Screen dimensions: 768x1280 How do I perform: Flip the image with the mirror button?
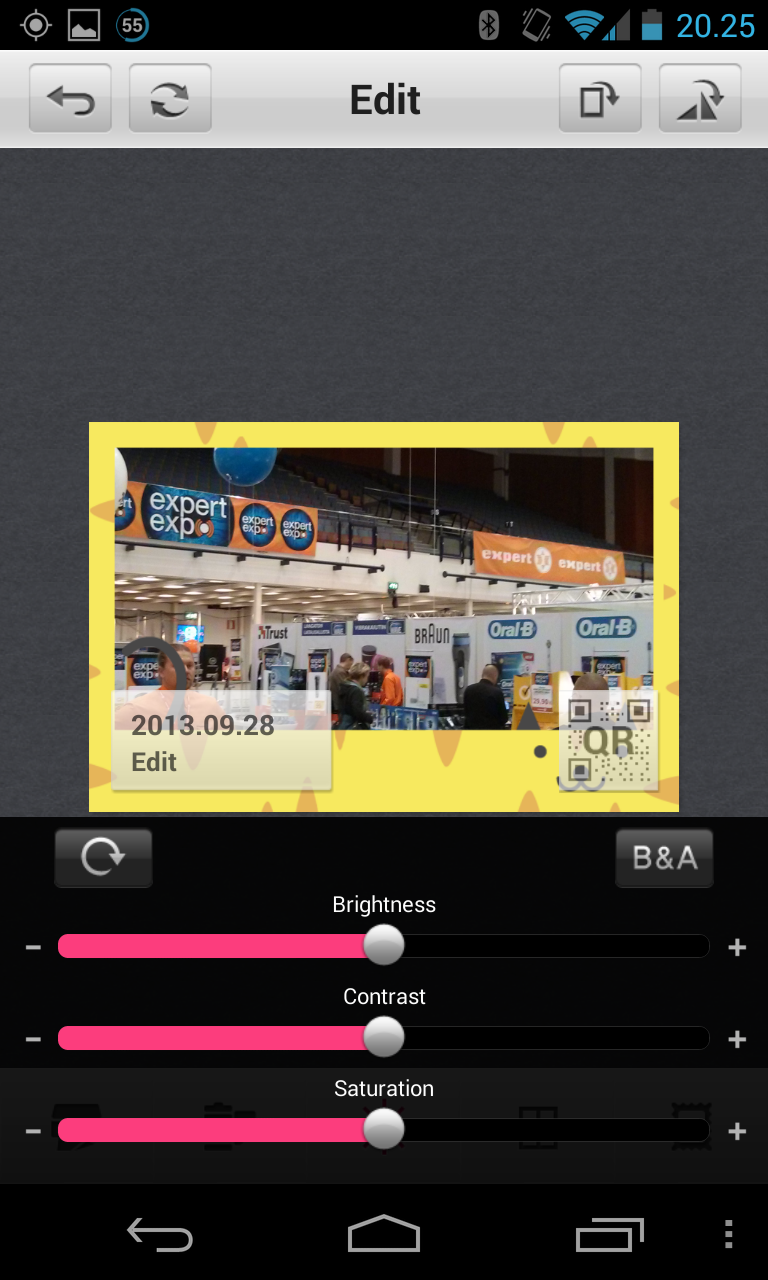pos(700,98)
